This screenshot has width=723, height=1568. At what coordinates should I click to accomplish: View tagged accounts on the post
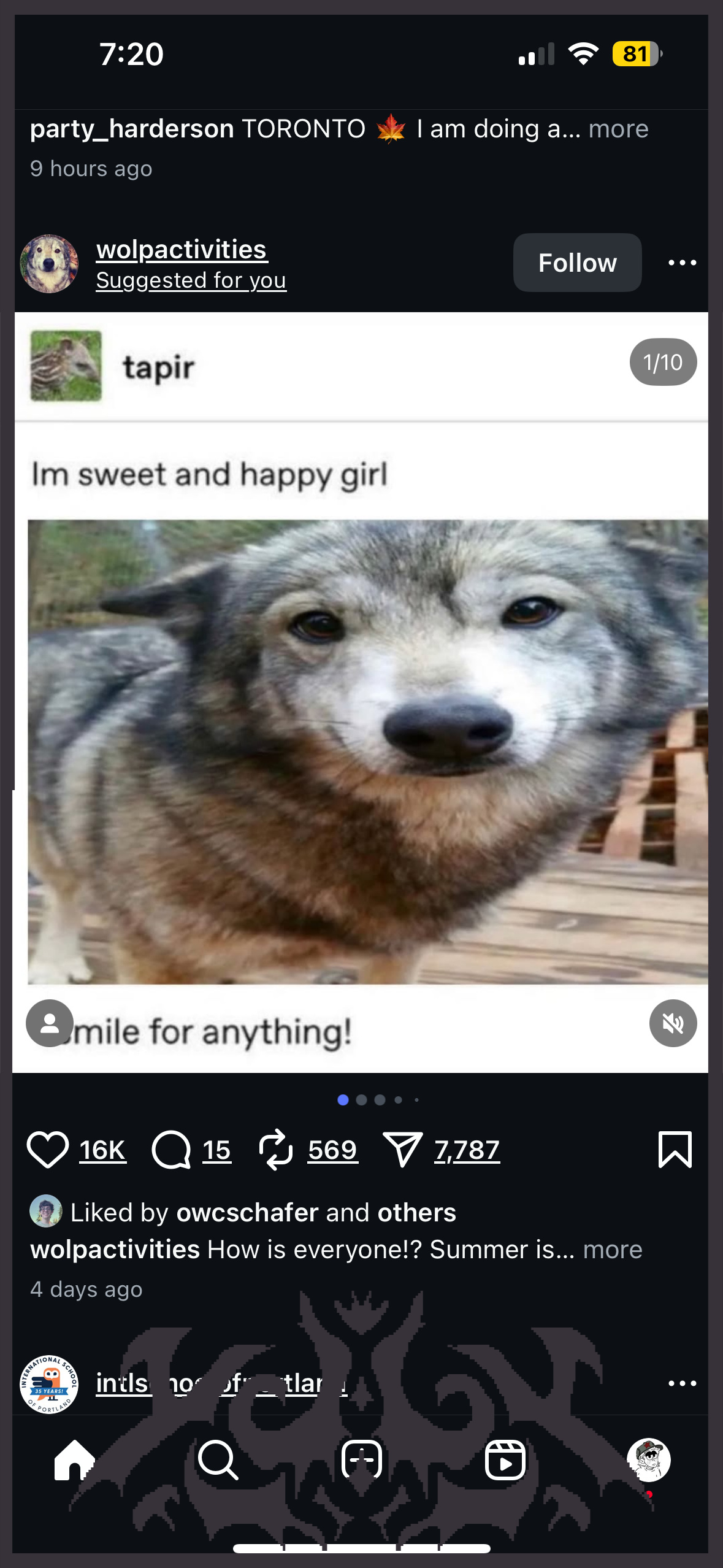[x=50, y=1023]
